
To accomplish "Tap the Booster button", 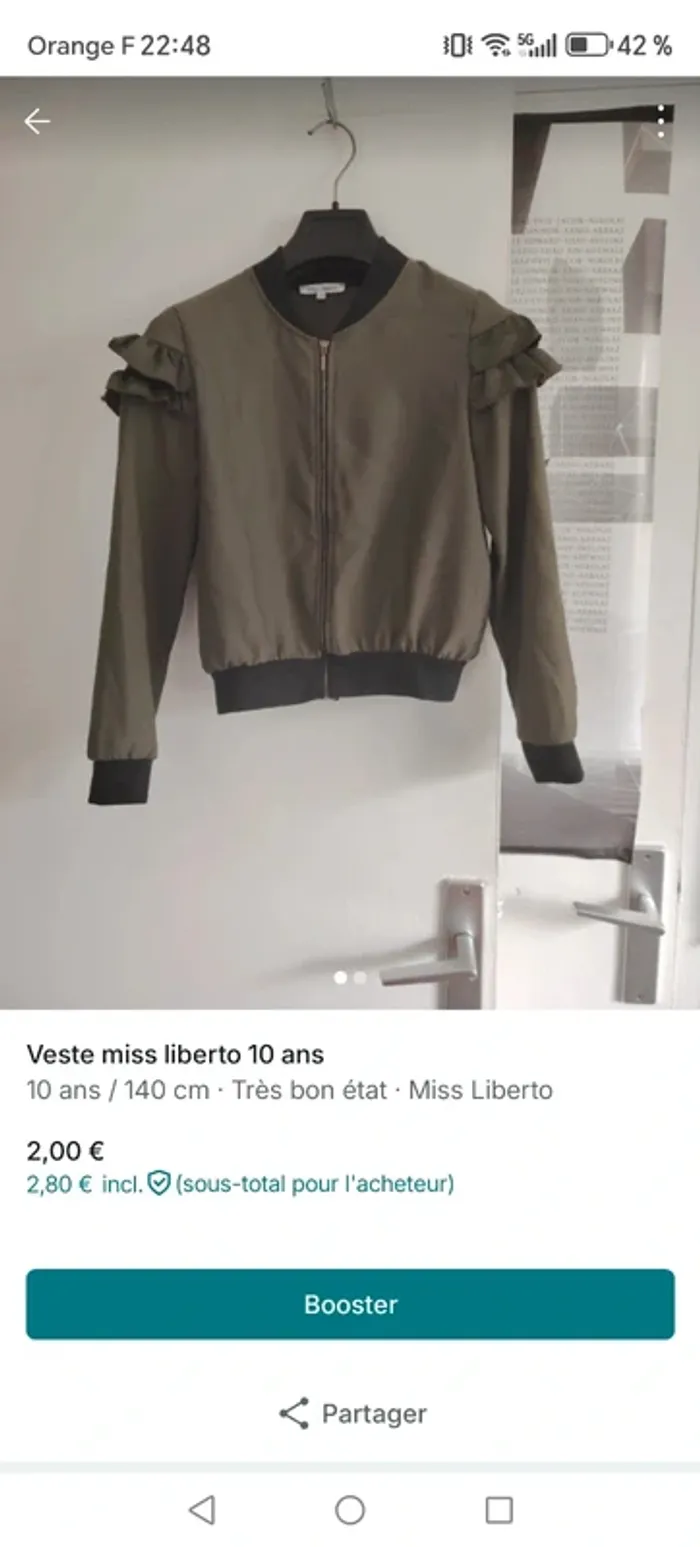I will point(350,1304).
